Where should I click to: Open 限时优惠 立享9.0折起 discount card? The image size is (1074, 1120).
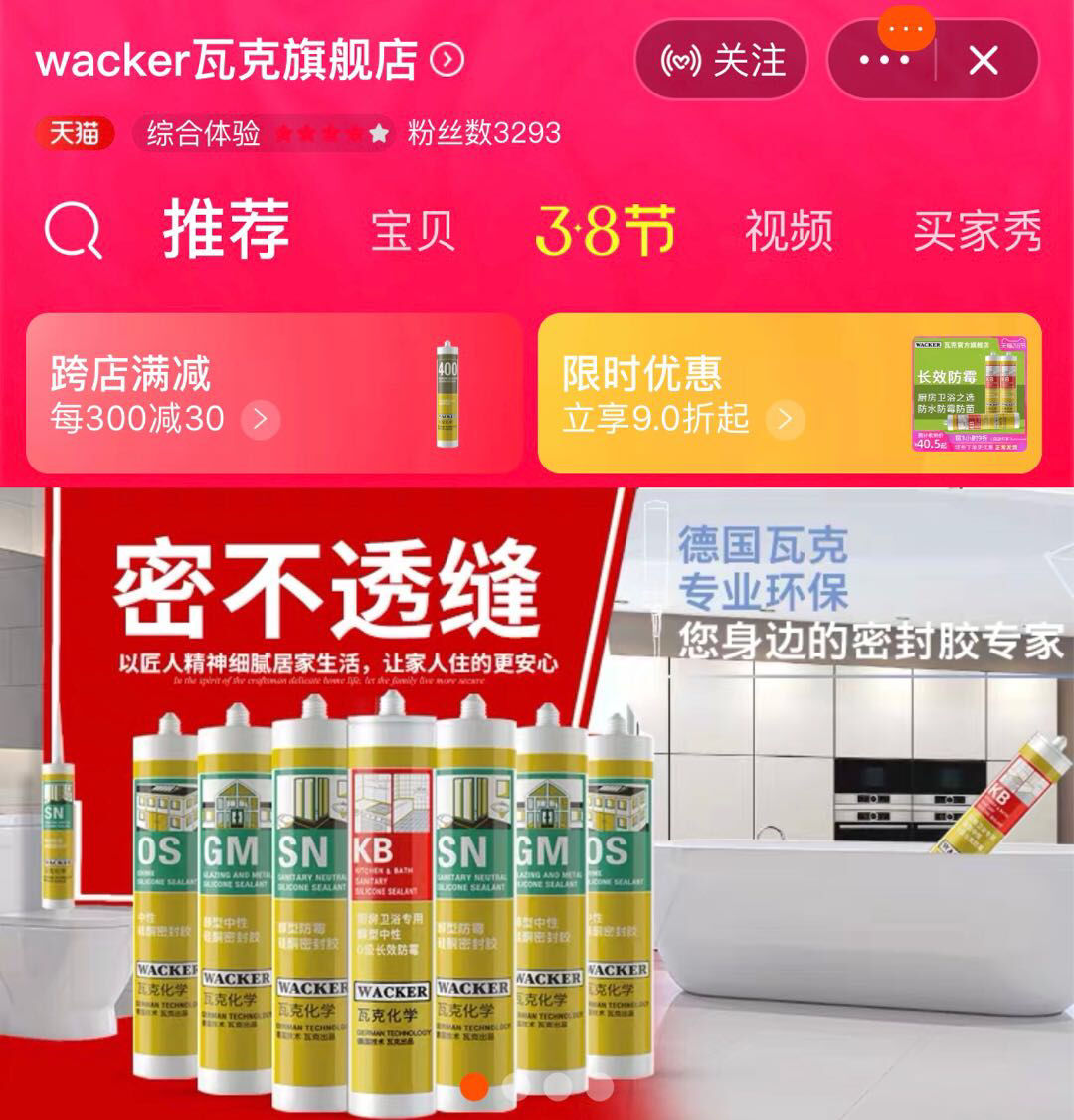(789, 393)
